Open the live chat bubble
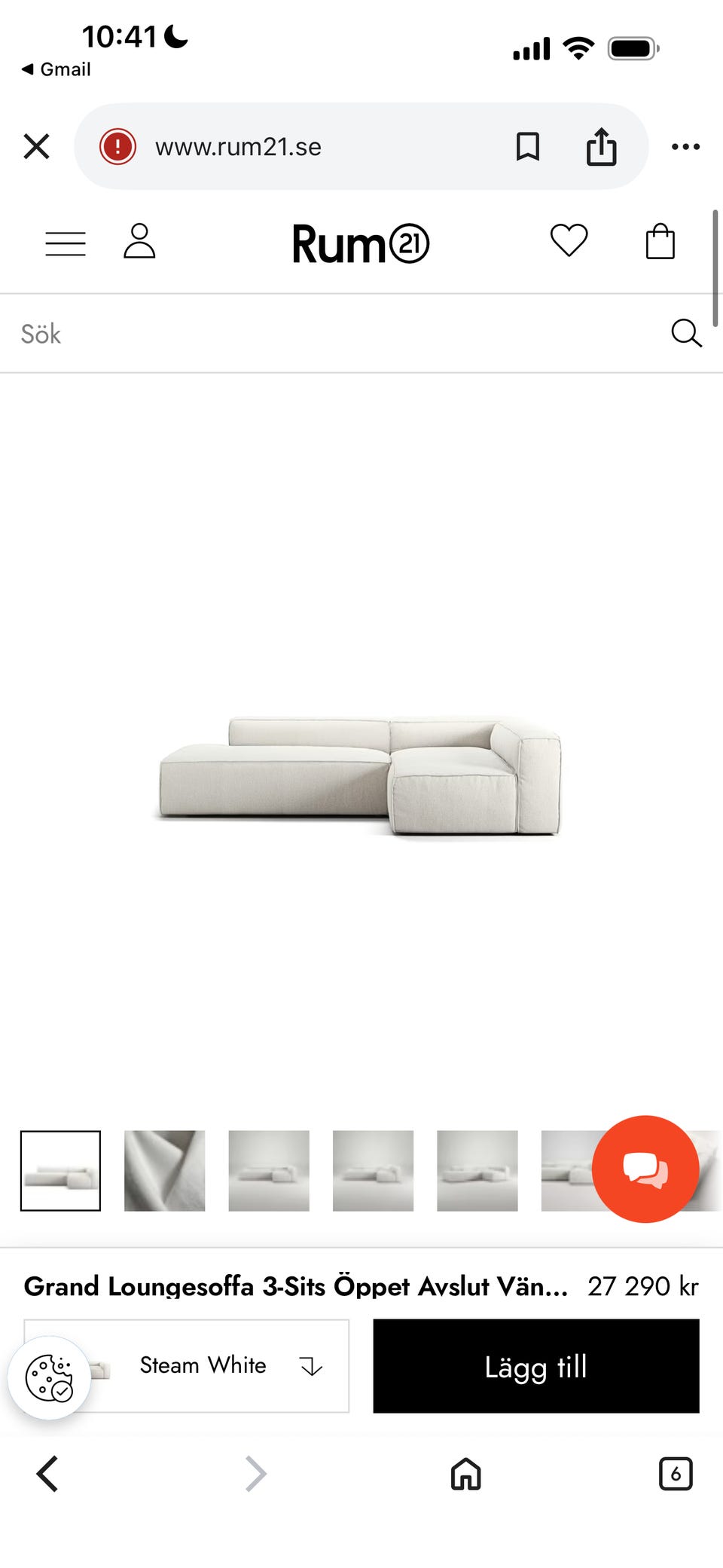 (x=645, y=1169)
